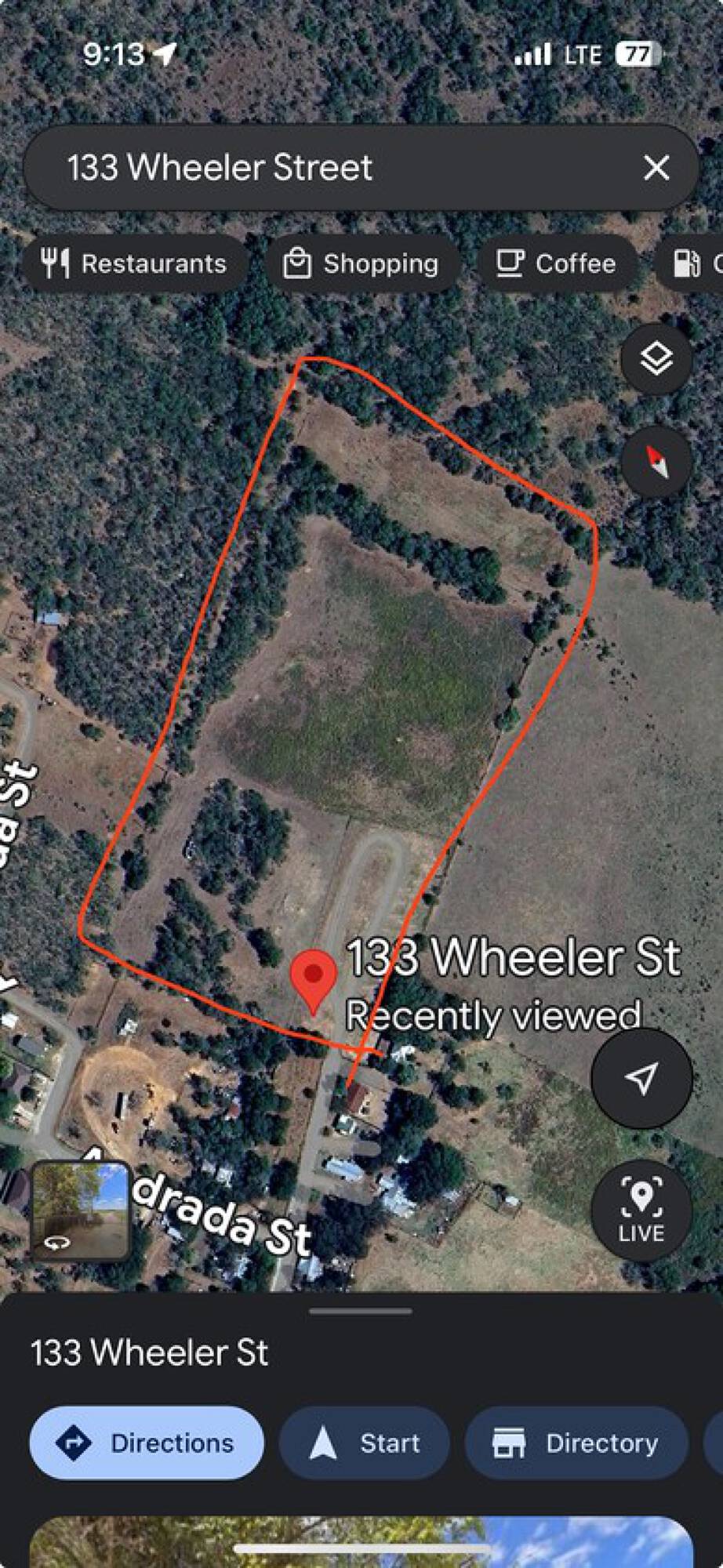Start navigation
This screenshot has height=1568, width=723.
click(x=365, y=1443)
